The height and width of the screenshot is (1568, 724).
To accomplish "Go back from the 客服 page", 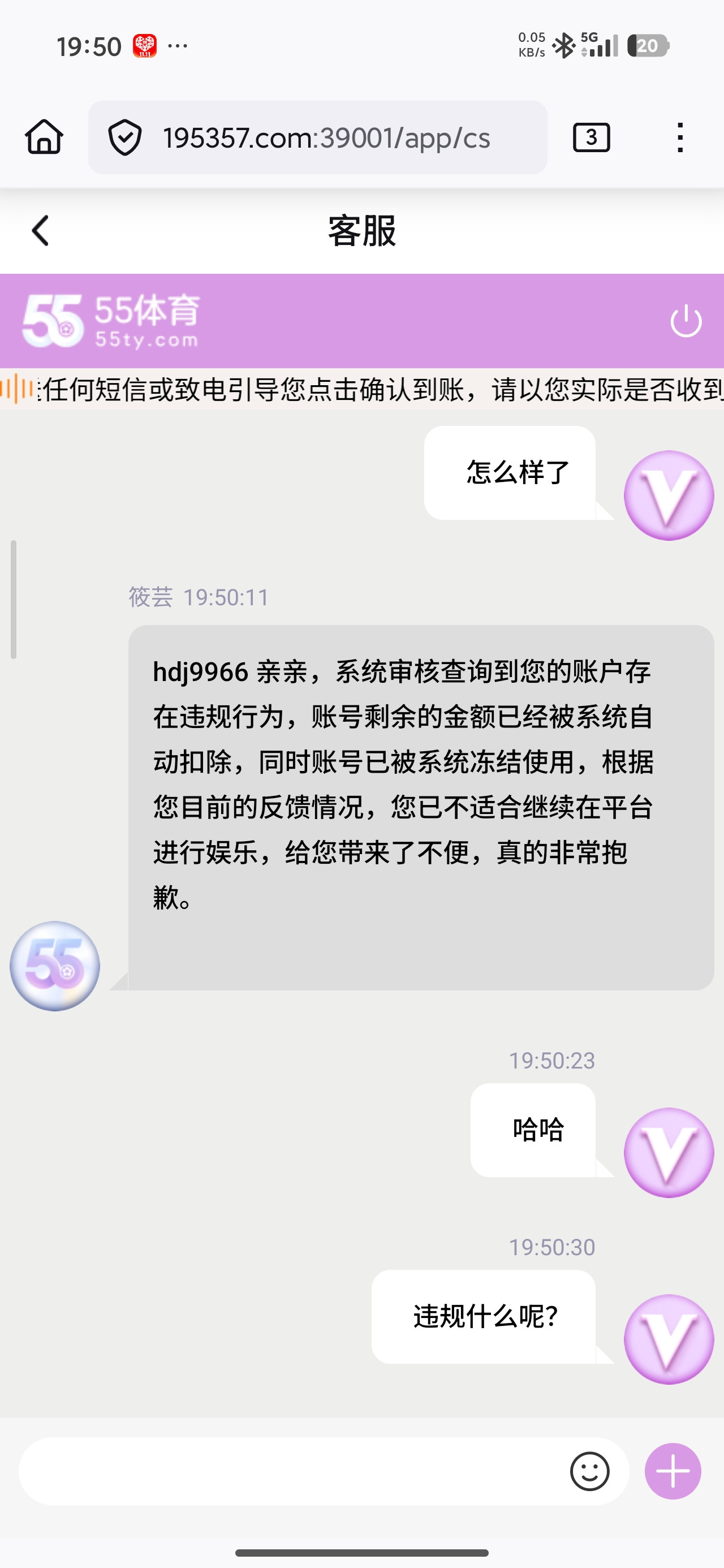I will pyautogui.click(x=40, y=231).
